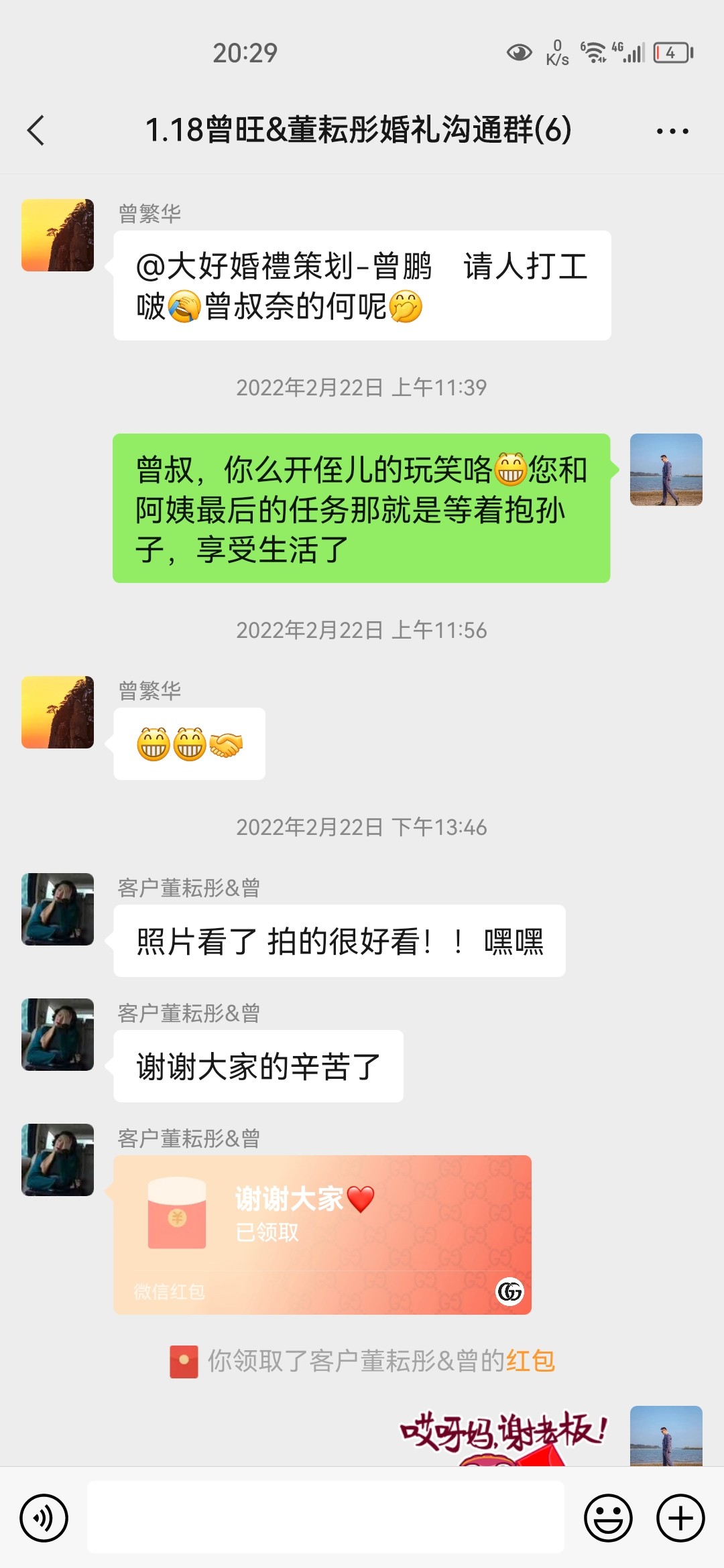Tap the 红包 link in the receipt notice
The width and height of the screenshot is (724, 1568).
point(531,1362)
